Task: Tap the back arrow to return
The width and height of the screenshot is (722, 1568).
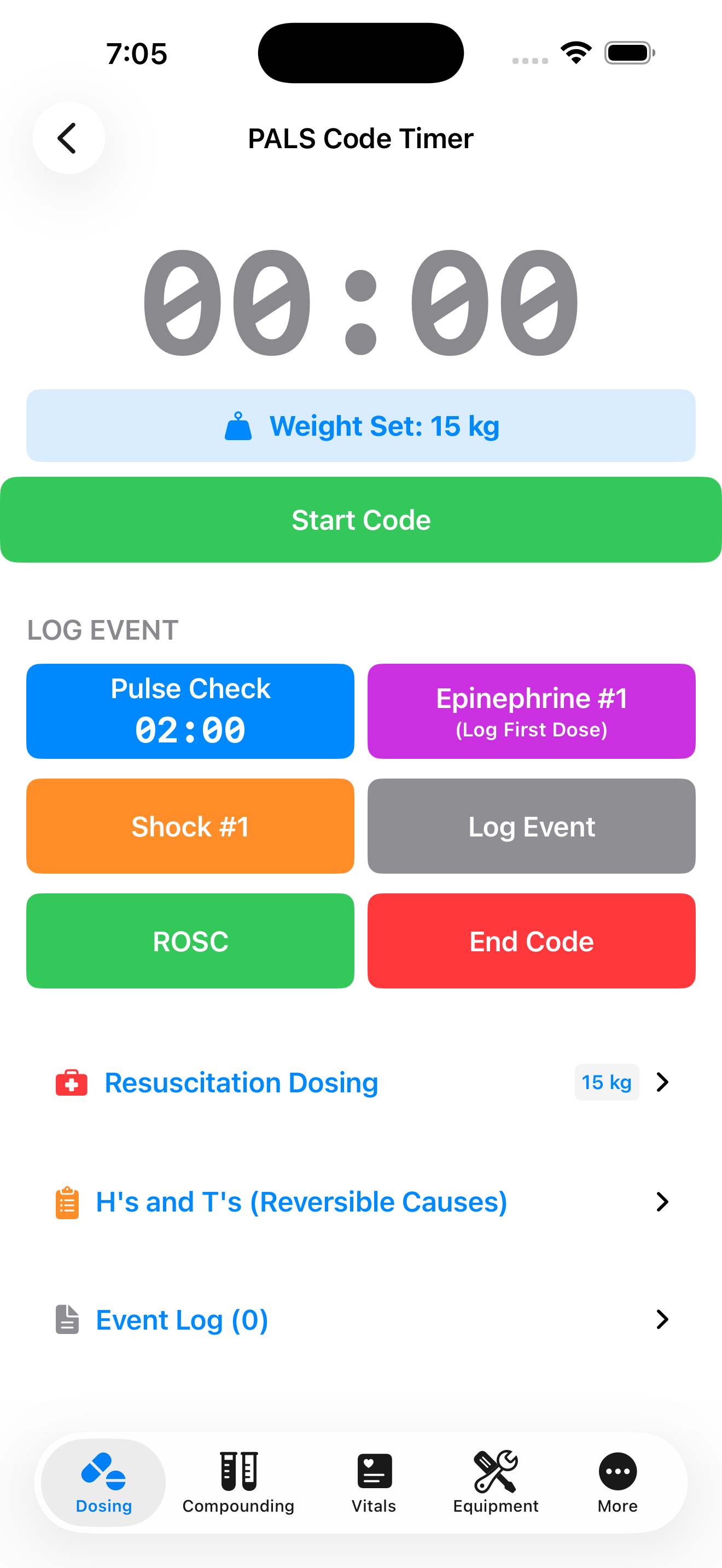Action: point(68,138)
